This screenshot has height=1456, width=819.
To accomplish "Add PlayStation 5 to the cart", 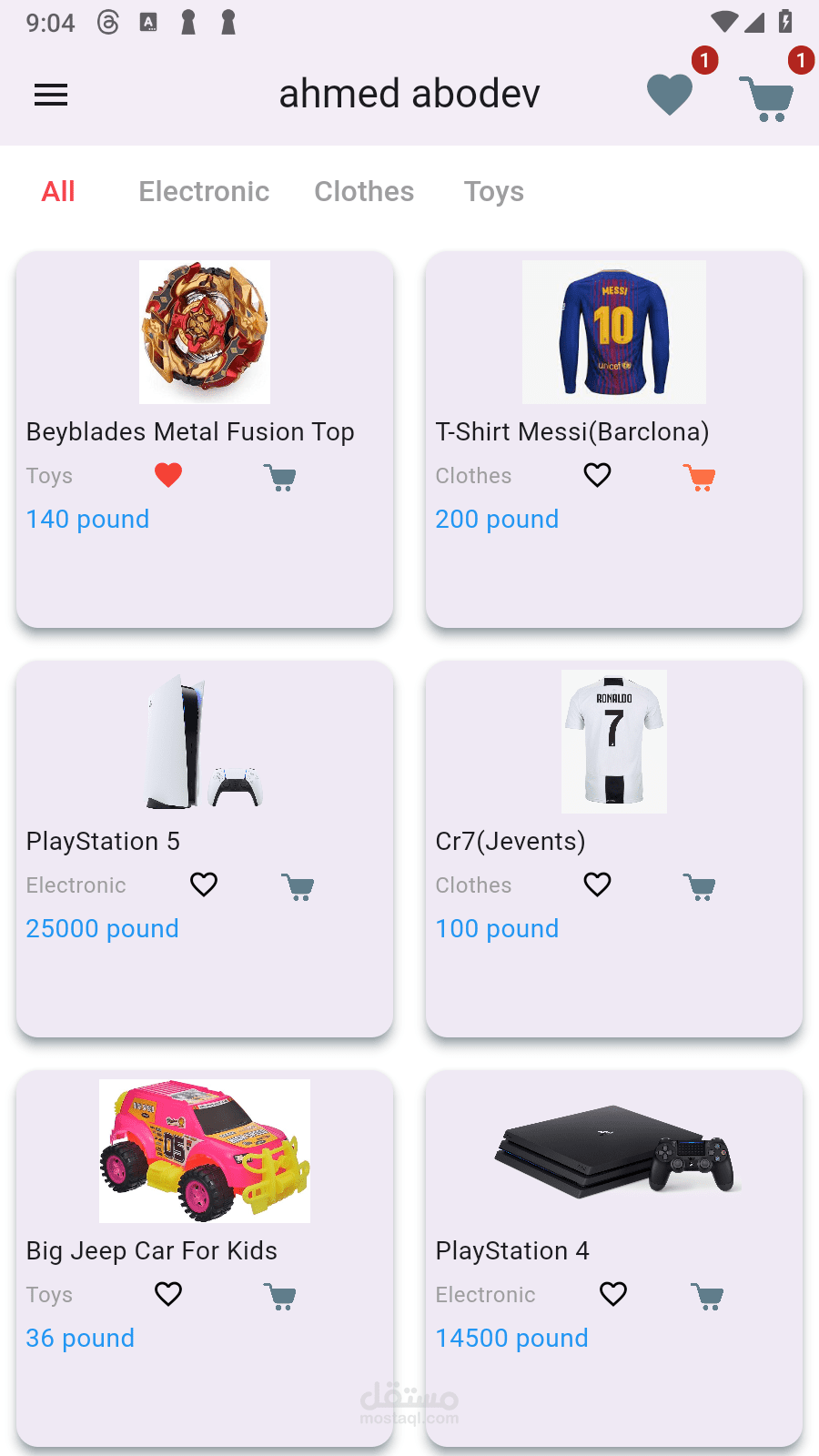I will (x=298, y=886).
